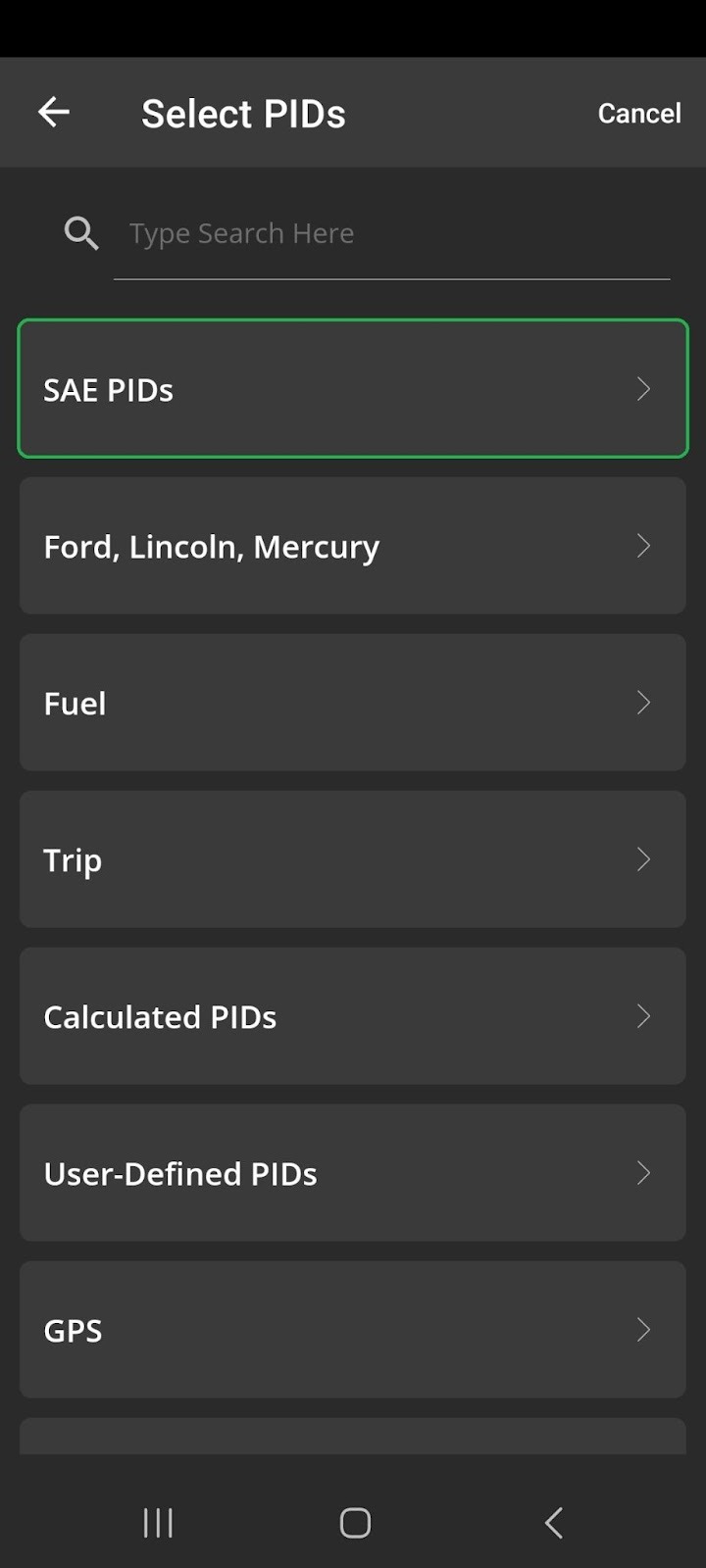Click the Select PIDs title

pos(244,112)
